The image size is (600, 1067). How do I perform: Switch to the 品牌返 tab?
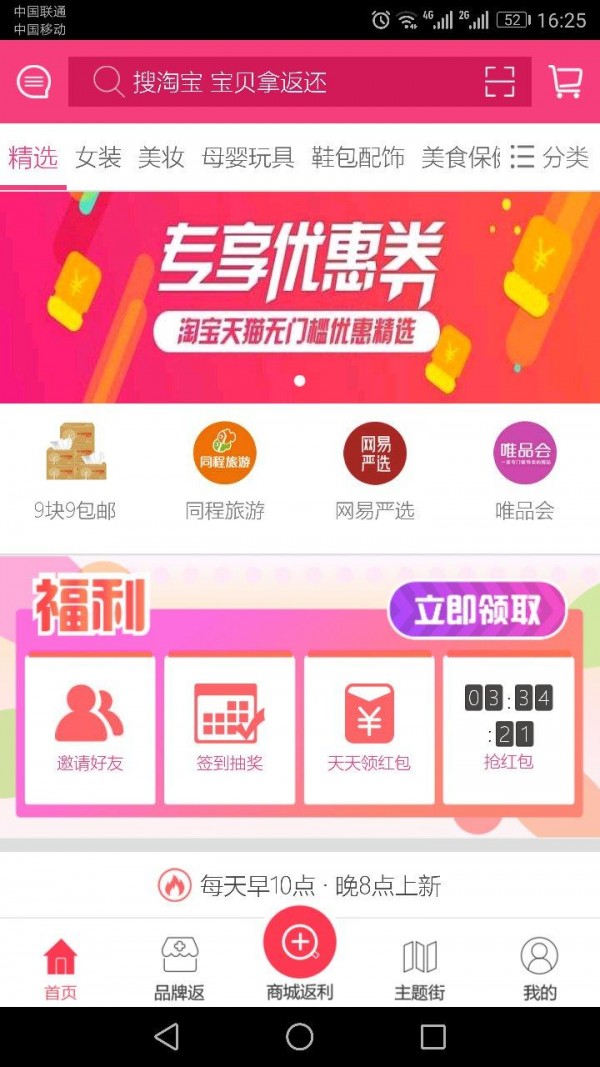click(180, 970)
